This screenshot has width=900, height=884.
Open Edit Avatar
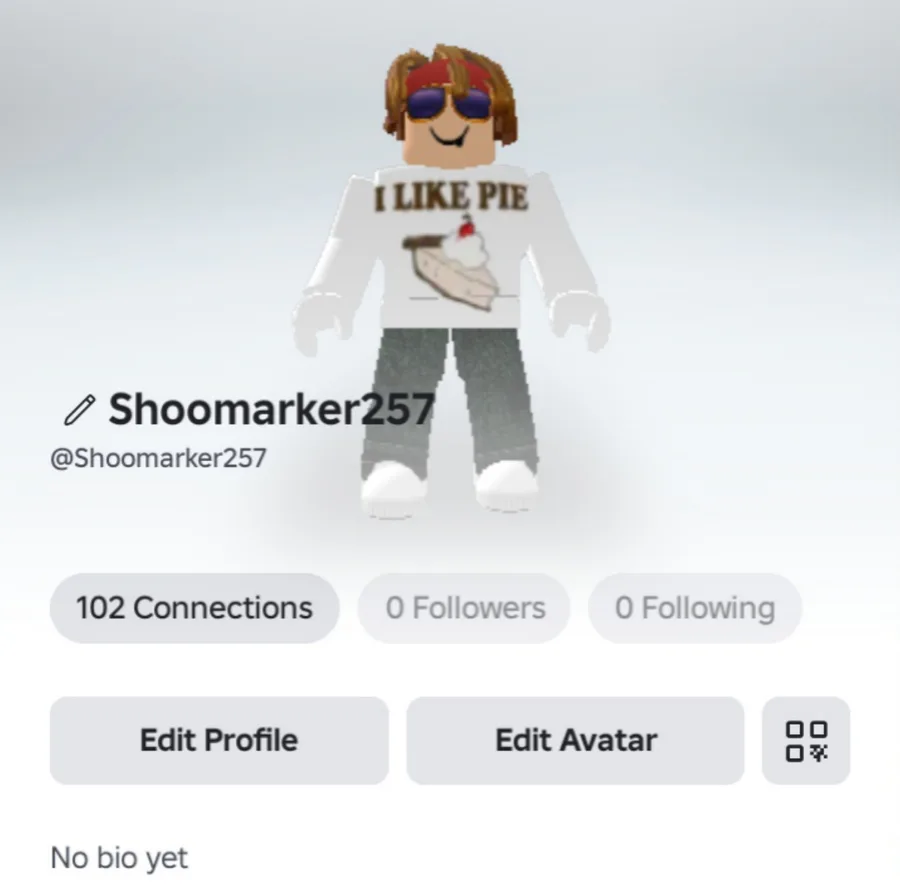[575, 741]
